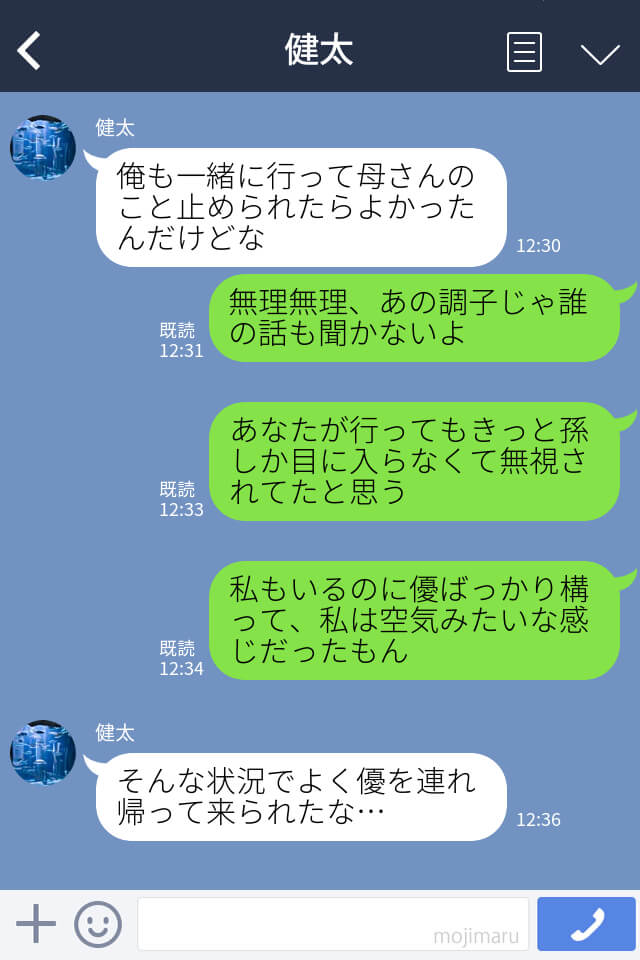This screenshot has height=960, width=640.
Task: Expand the dropdown chevron in the header
Action: (x=600, y=53)
